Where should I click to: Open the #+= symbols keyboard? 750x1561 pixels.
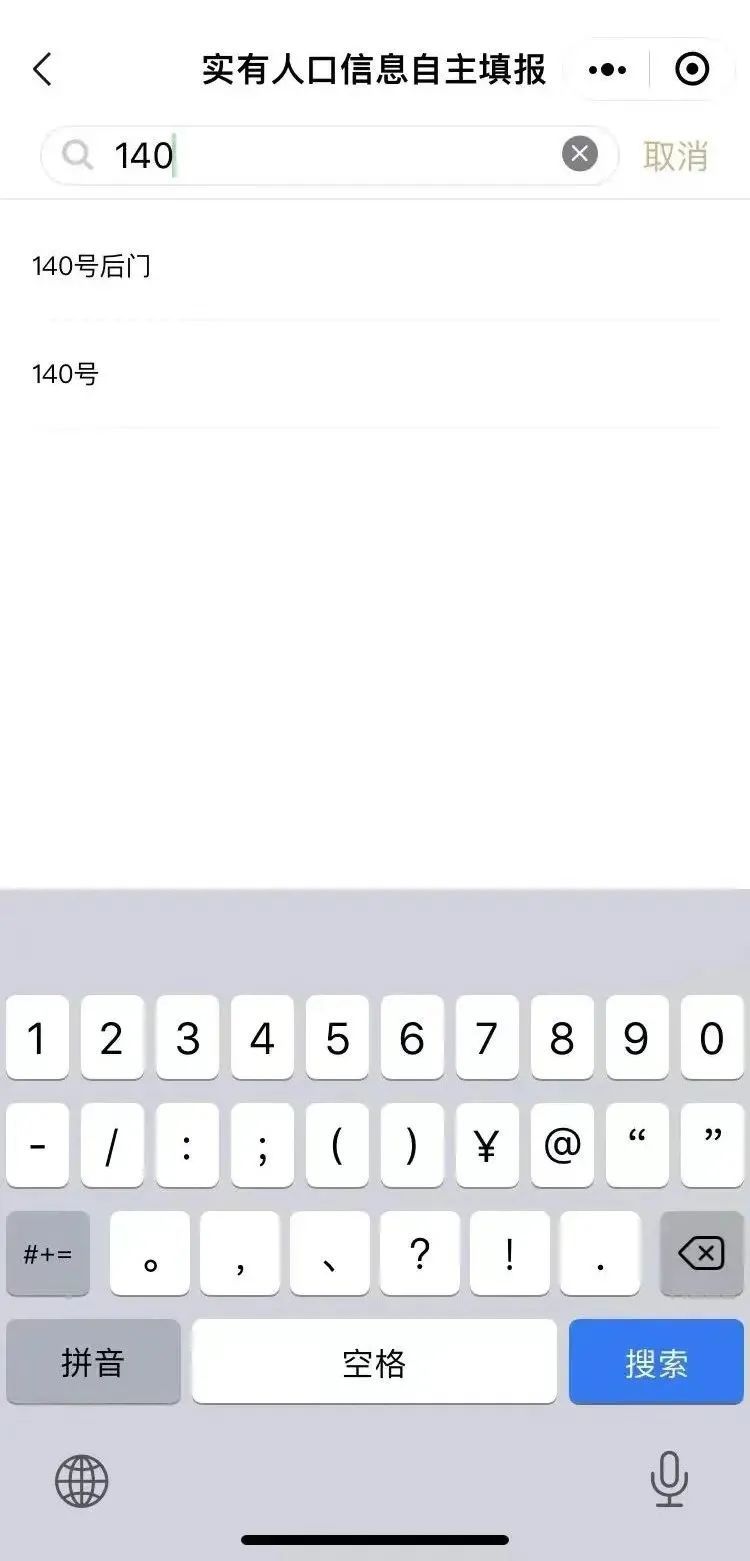point(48,1253)
